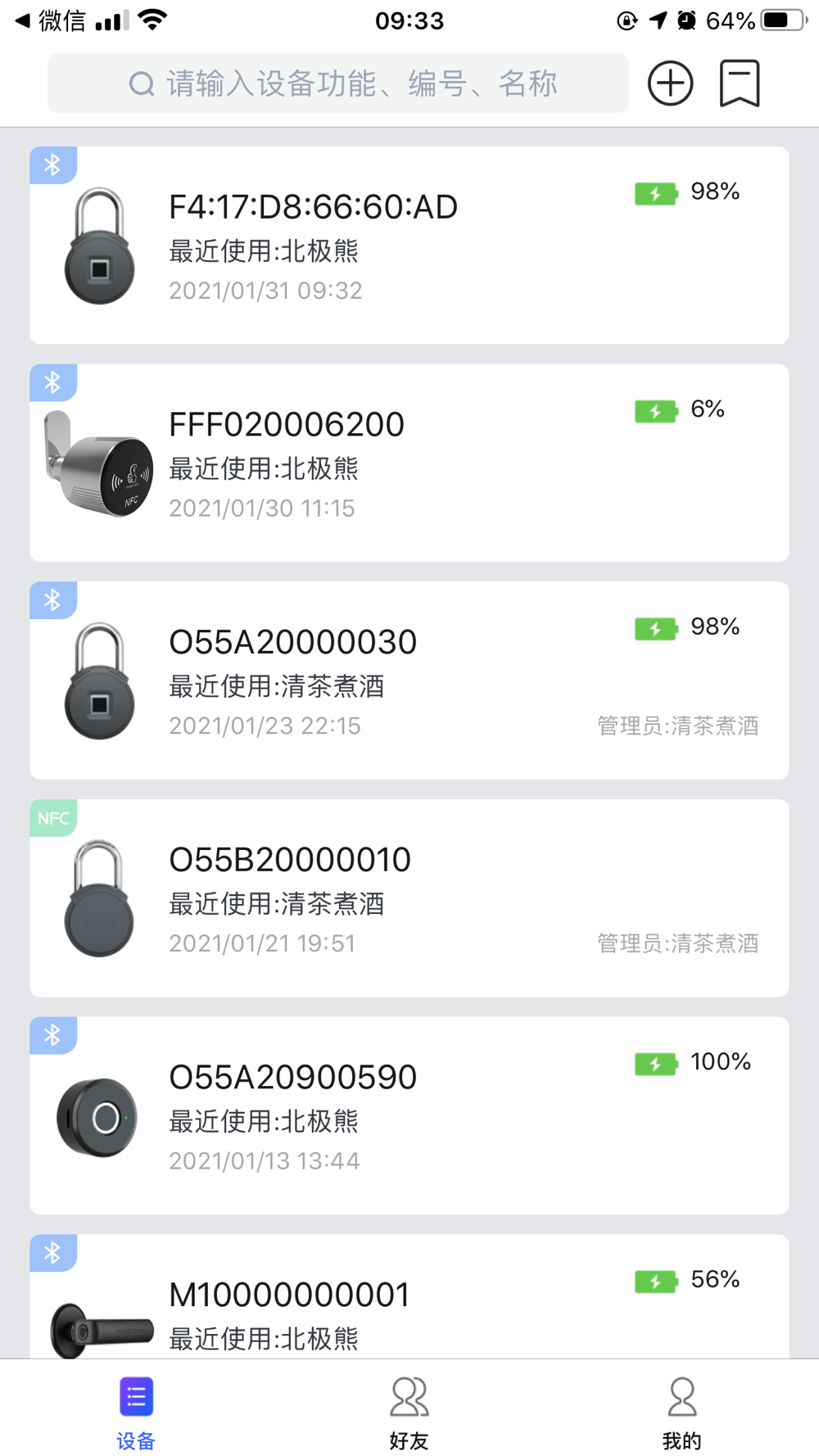Add a new device with plus icon
819x1456 pixels.
[670, 84]
